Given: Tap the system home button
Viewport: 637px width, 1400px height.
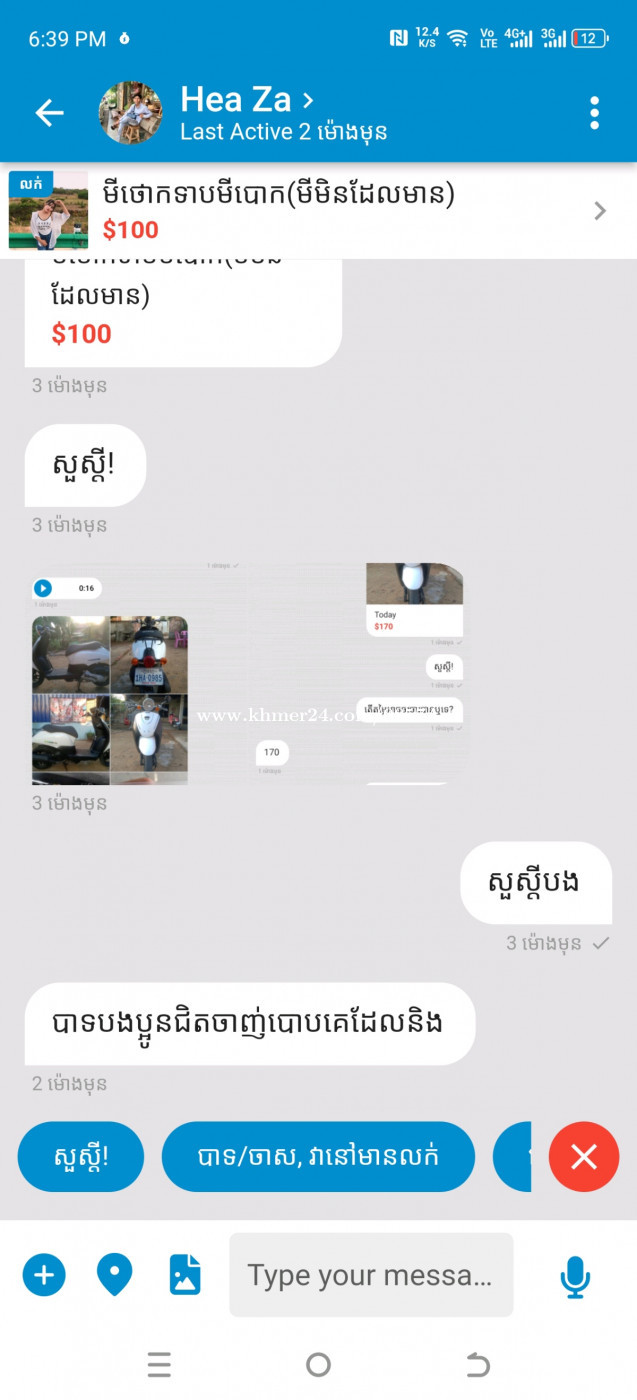Looking at the screenshot, I should coord(318,1364).
